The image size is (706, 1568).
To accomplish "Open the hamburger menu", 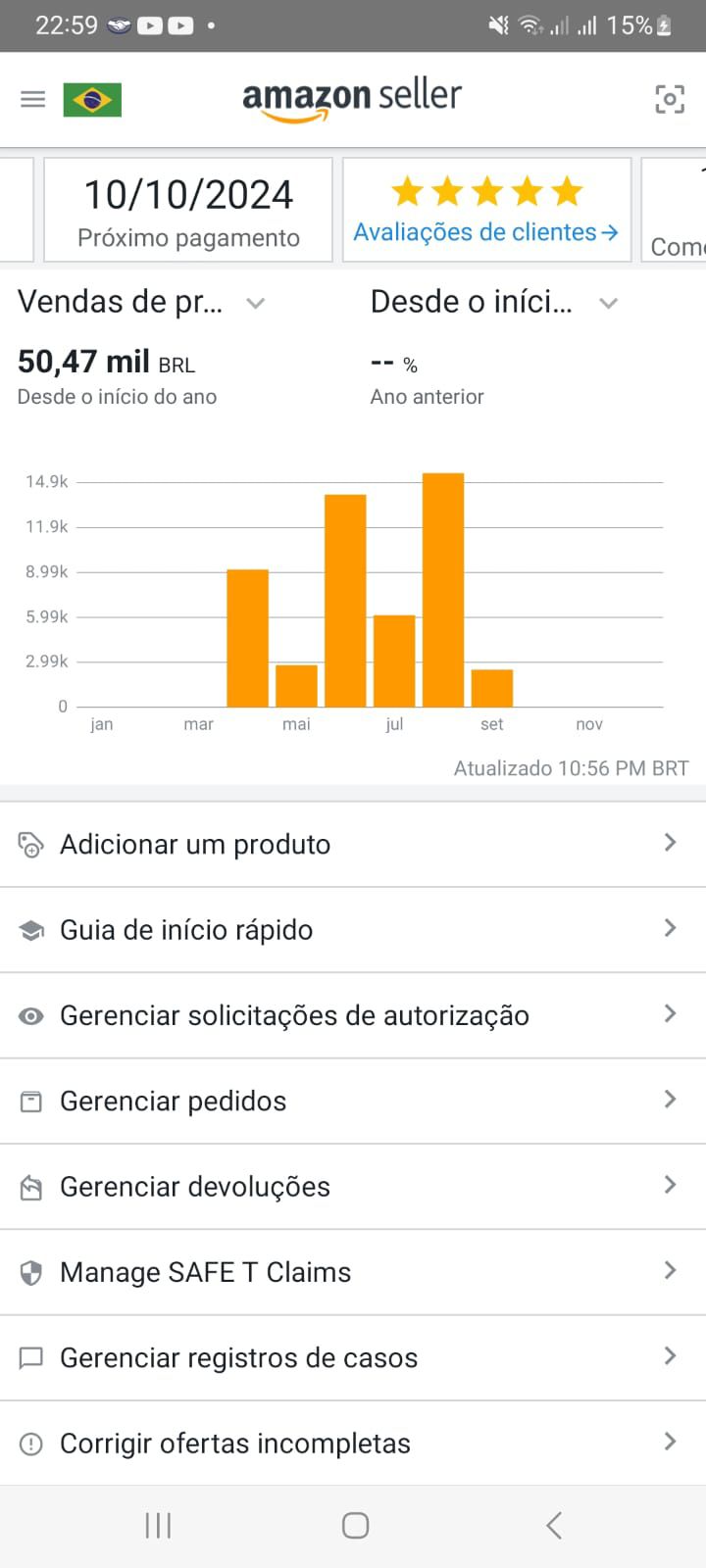I will (x=33, y=99).
